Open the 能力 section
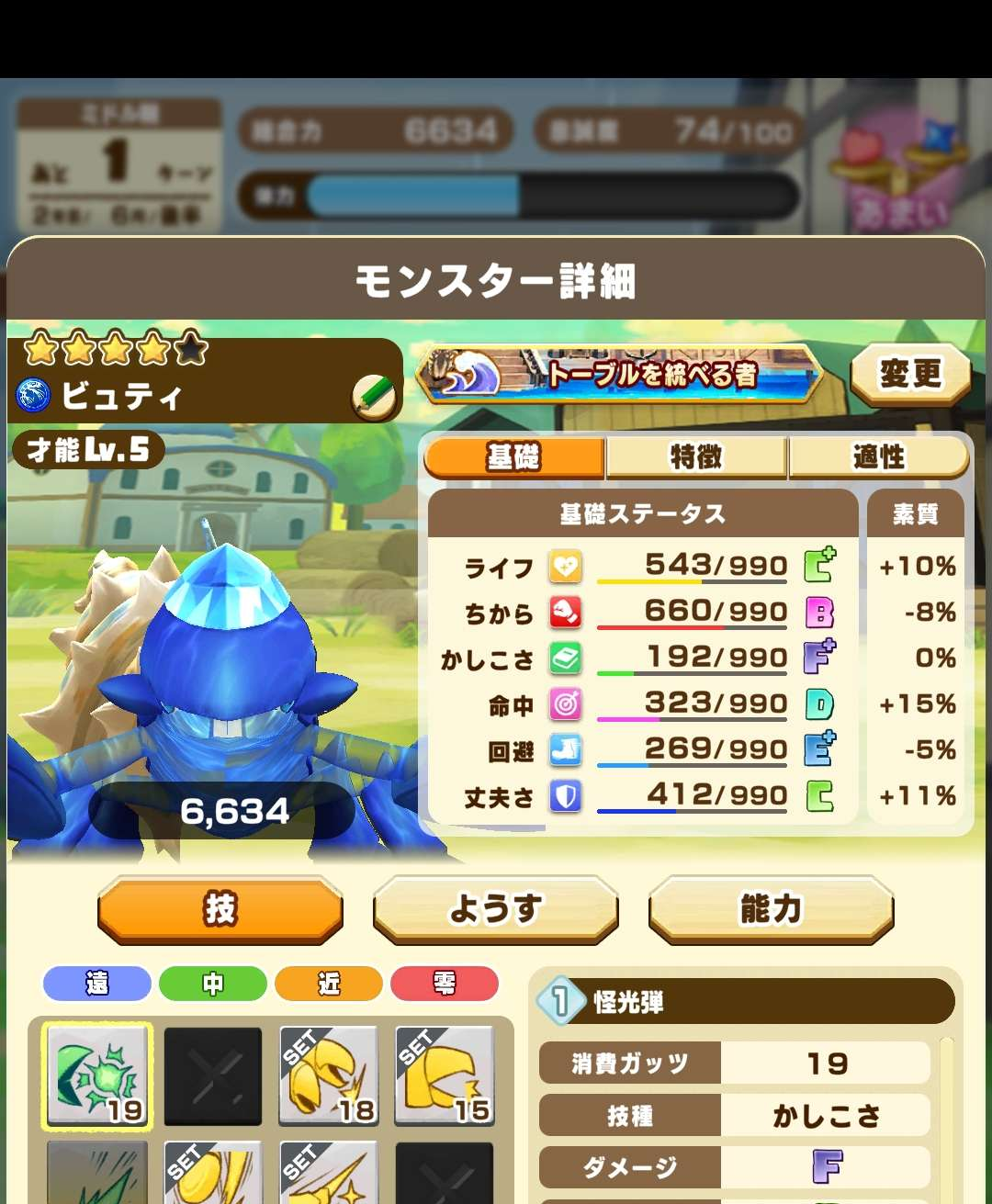The width and height of the screenshot is (992, 1204). [771, 909]
